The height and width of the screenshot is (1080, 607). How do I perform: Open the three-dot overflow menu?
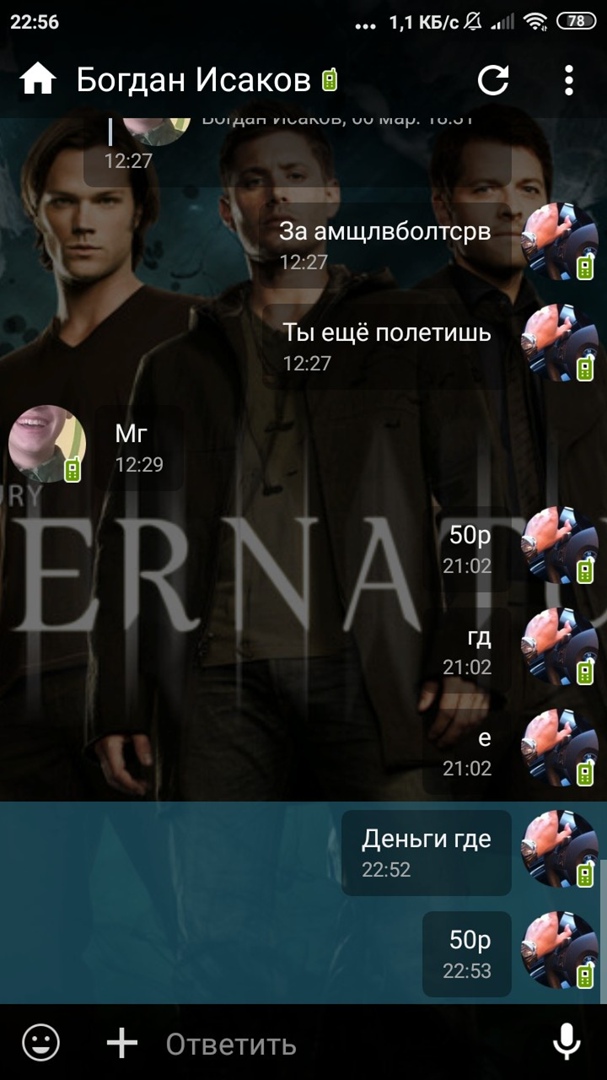pos(568,80)
